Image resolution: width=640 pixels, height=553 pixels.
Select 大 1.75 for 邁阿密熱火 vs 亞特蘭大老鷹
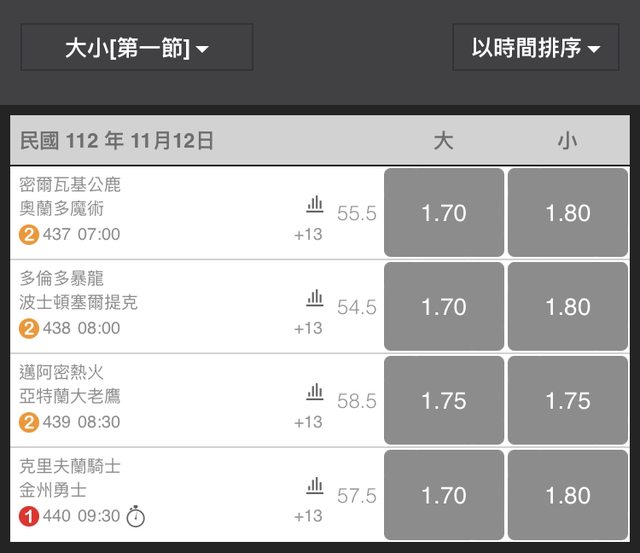click(444, 401)
